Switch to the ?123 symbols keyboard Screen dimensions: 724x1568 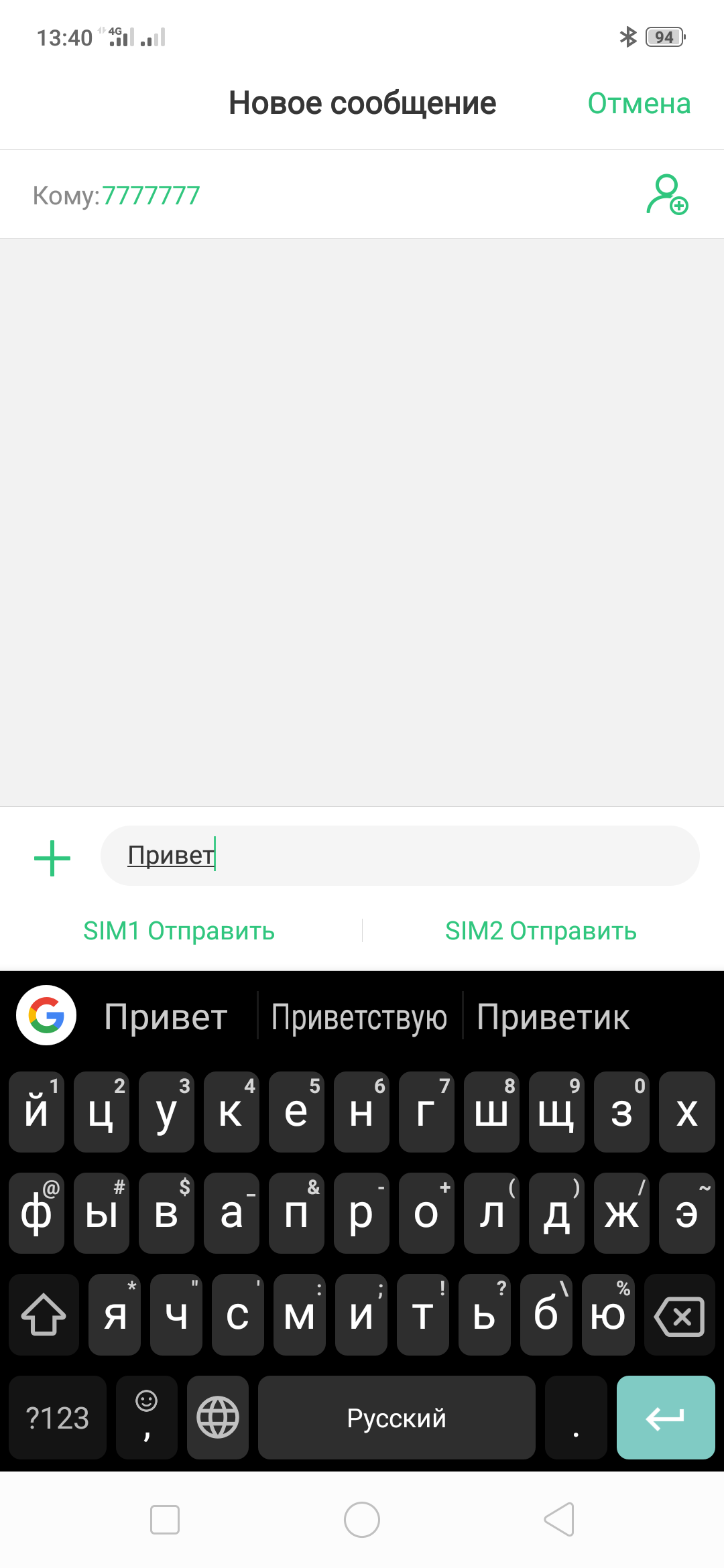pos(58,1417)
